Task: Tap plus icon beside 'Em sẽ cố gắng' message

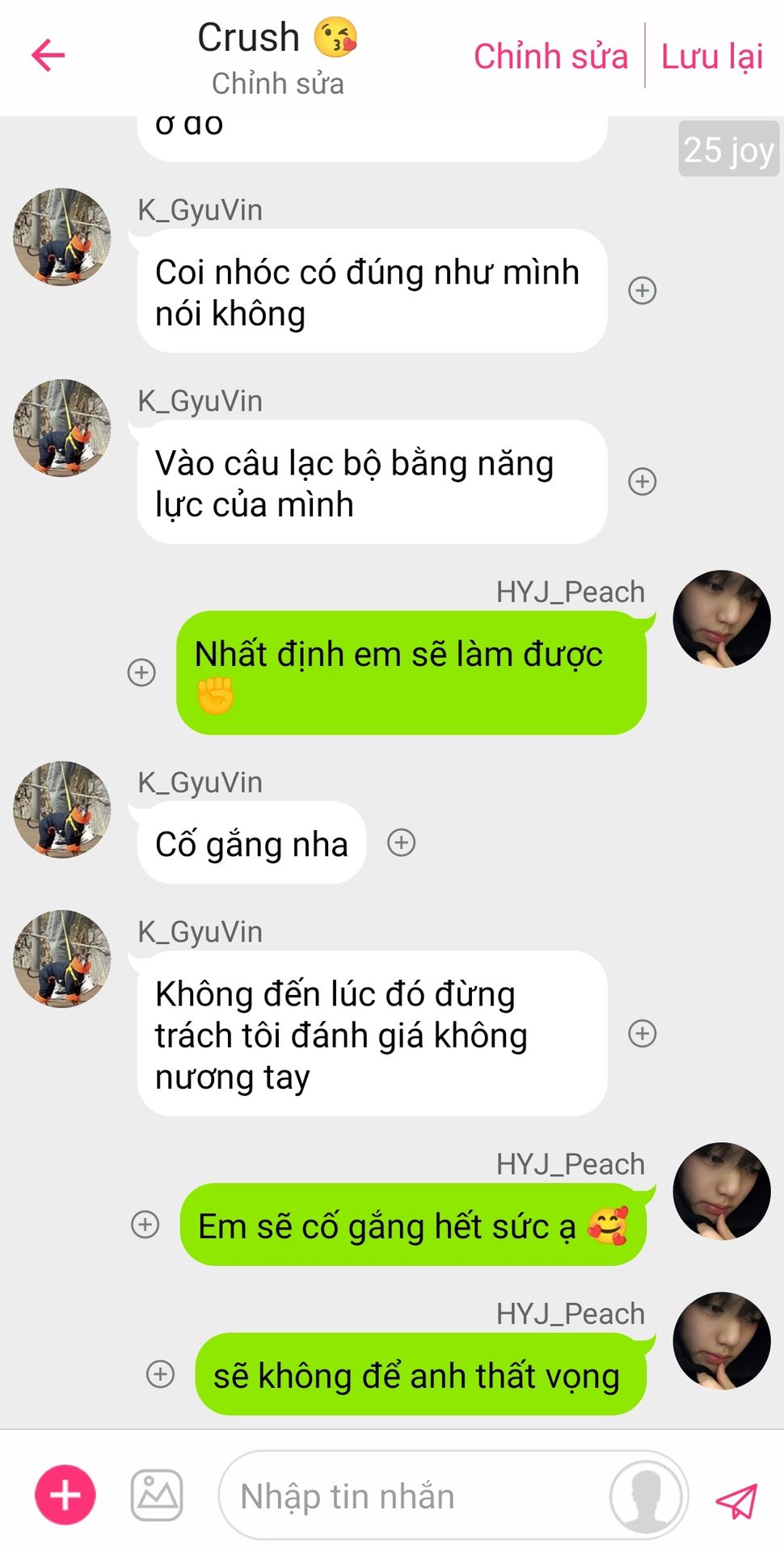Action: pos(145,1224)
